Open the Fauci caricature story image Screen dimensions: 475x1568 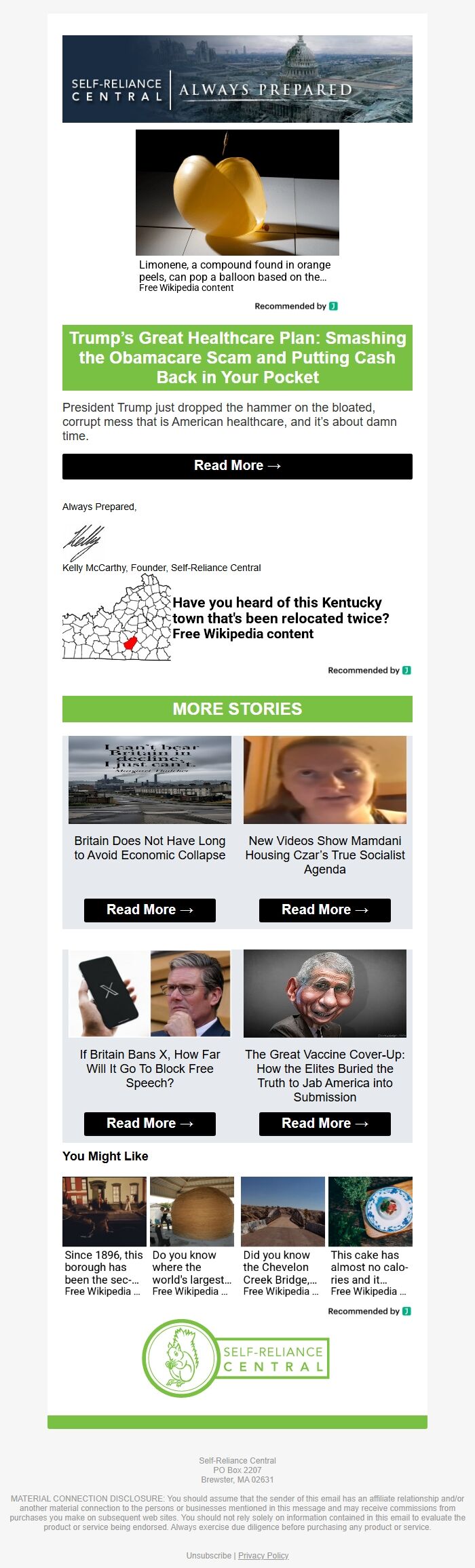pyautogui.click(x=324, y=994)
